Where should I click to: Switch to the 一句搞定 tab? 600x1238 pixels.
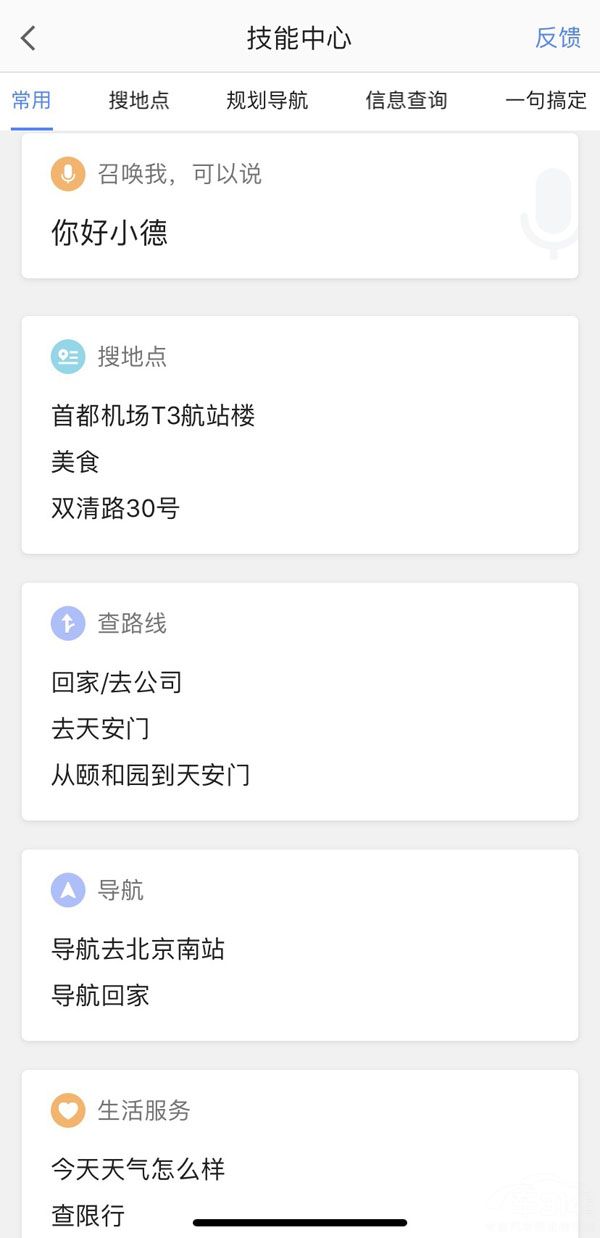click(x=546, y=100)
